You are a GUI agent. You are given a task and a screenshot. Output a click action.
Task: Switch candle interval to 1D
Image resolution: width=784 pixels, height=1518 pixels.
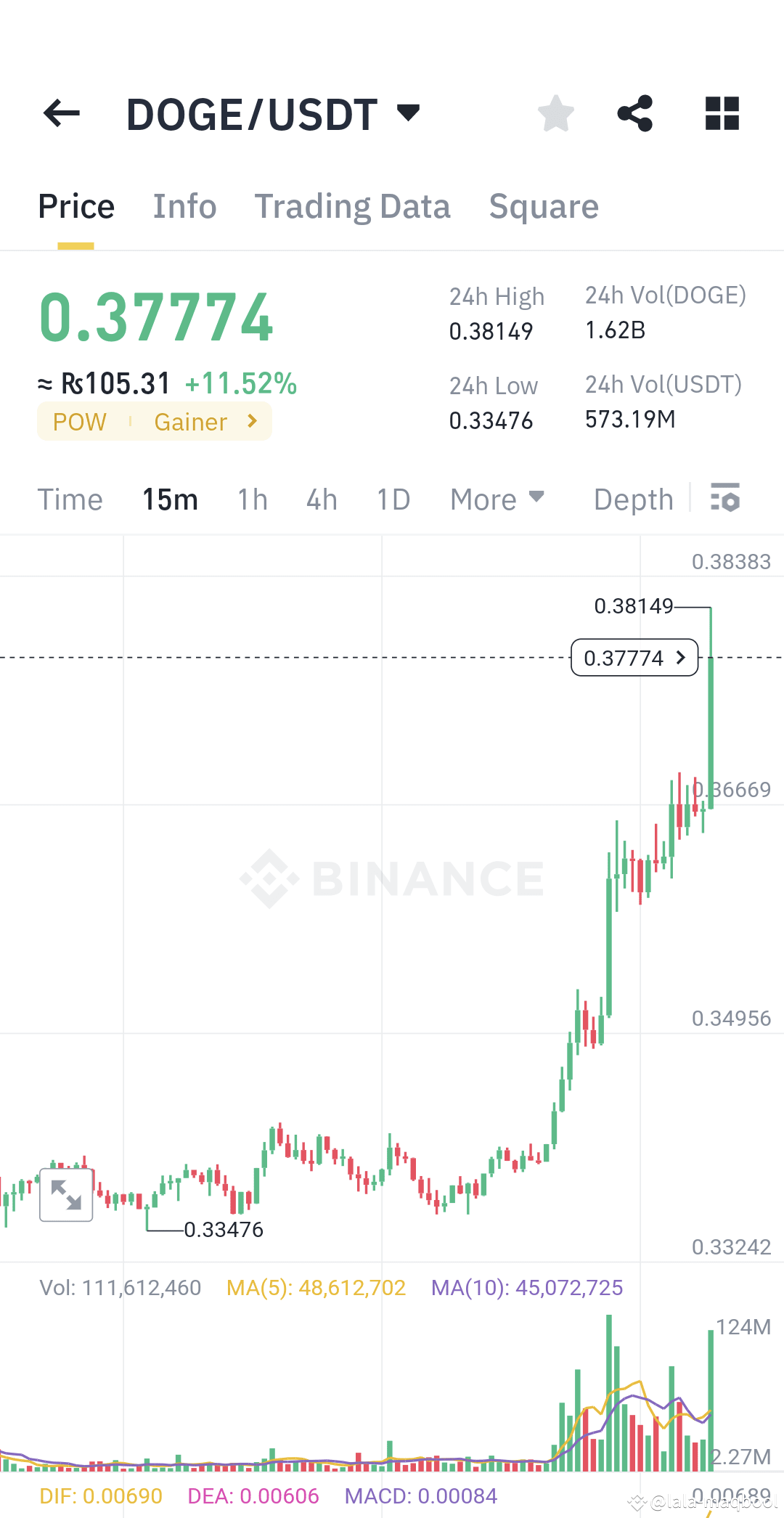[393, 499]
